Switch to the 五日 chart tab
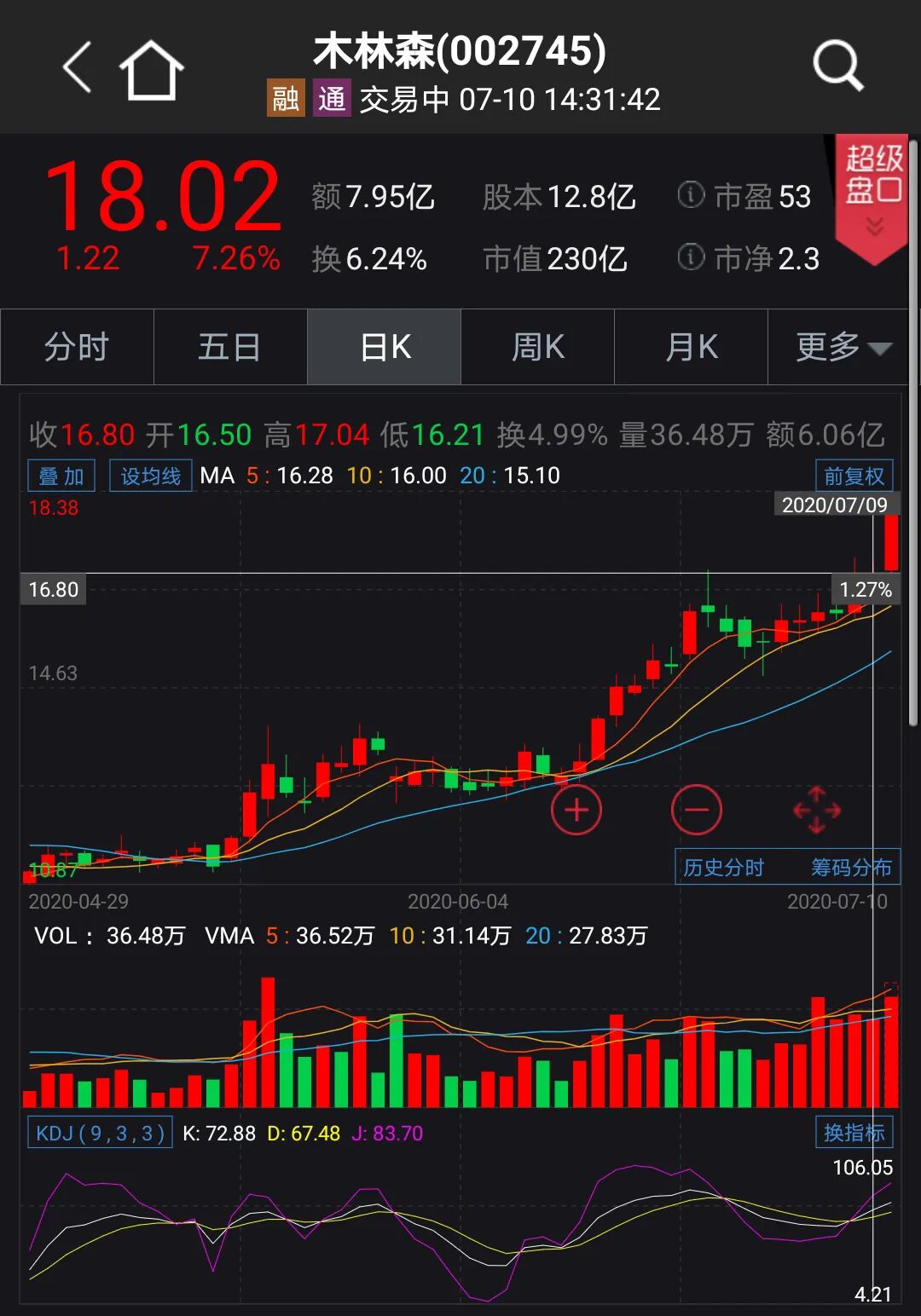This screenshot has width=921, height=1316. coord(230,347)
